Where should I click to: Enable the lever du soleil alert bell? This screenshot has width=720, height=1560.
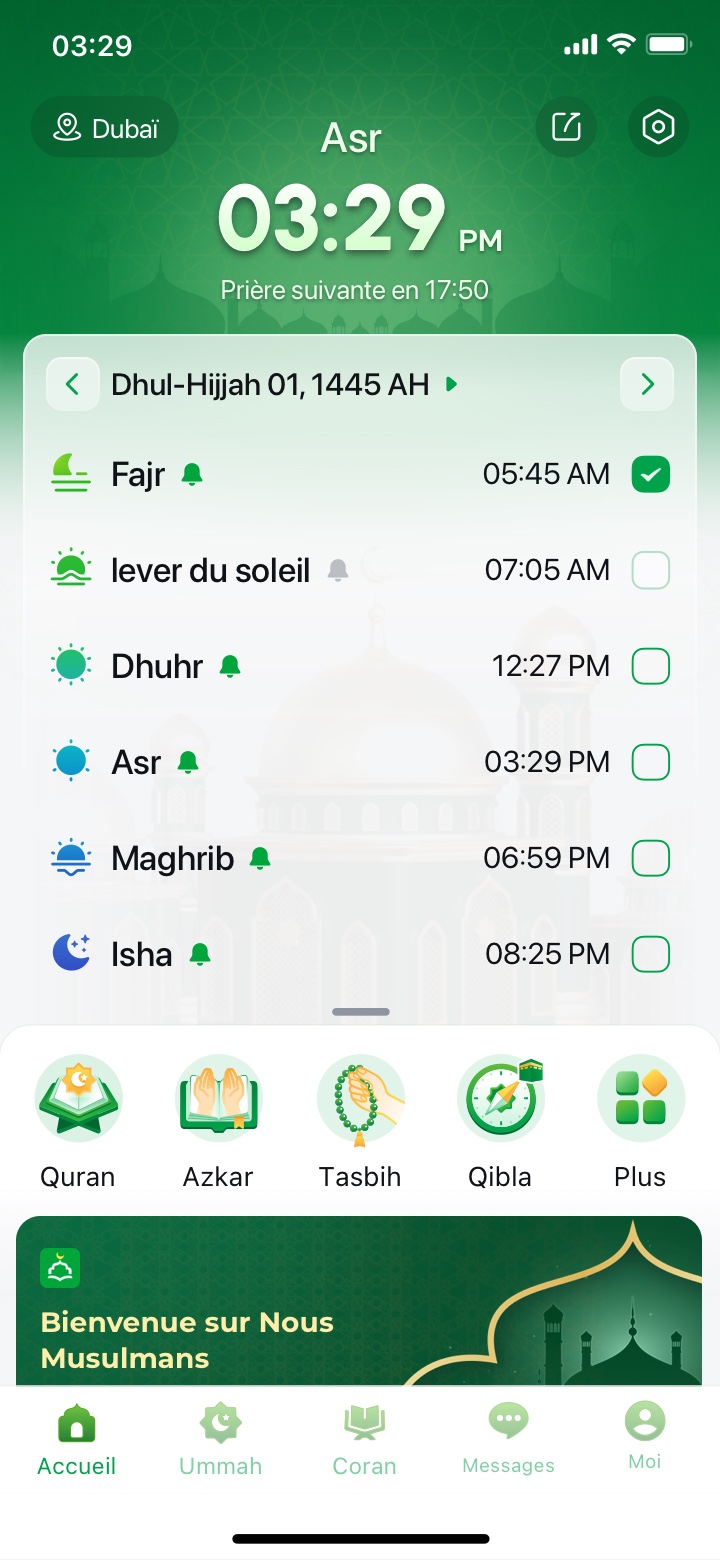[338, 571]
